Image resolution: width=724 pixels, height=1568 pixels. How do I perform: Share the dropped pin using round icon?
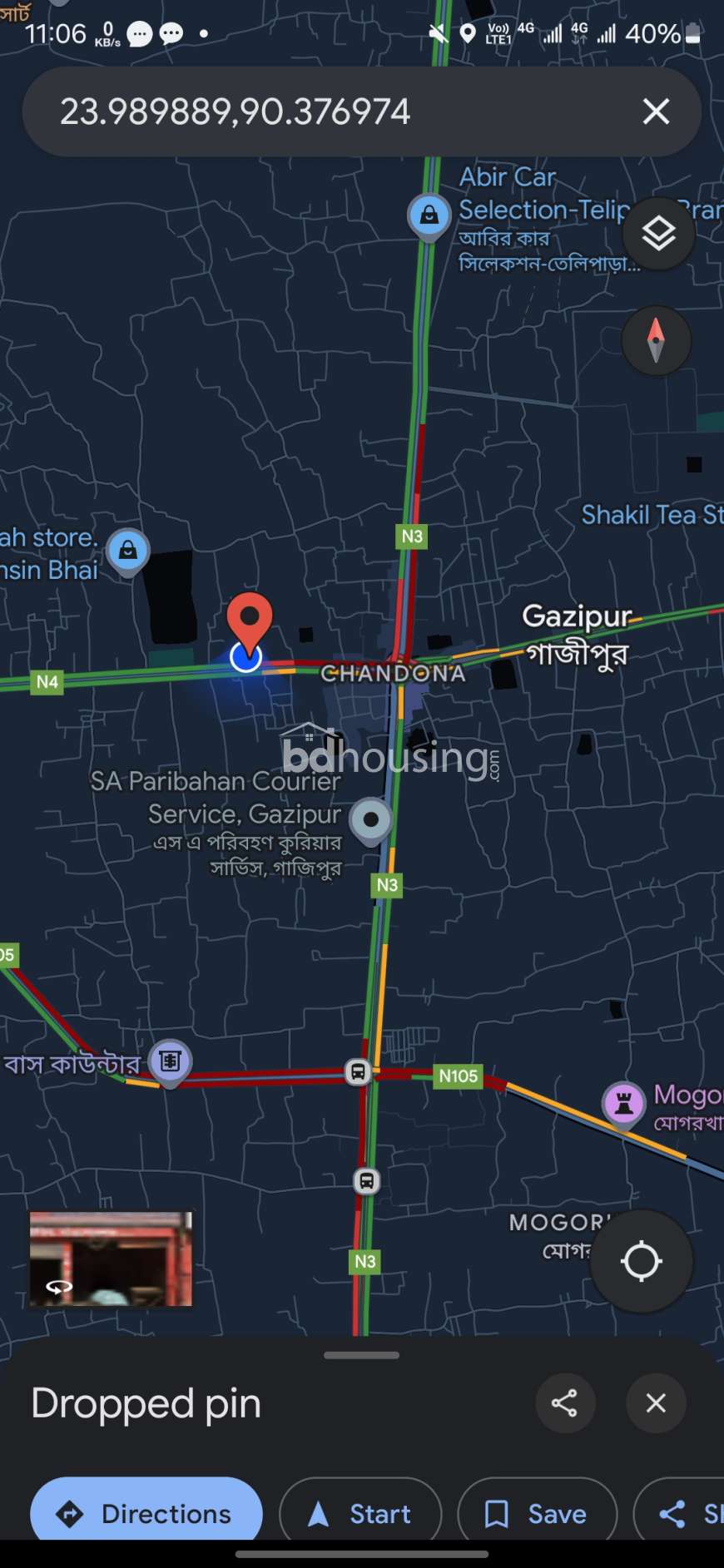pos(565,1403)
